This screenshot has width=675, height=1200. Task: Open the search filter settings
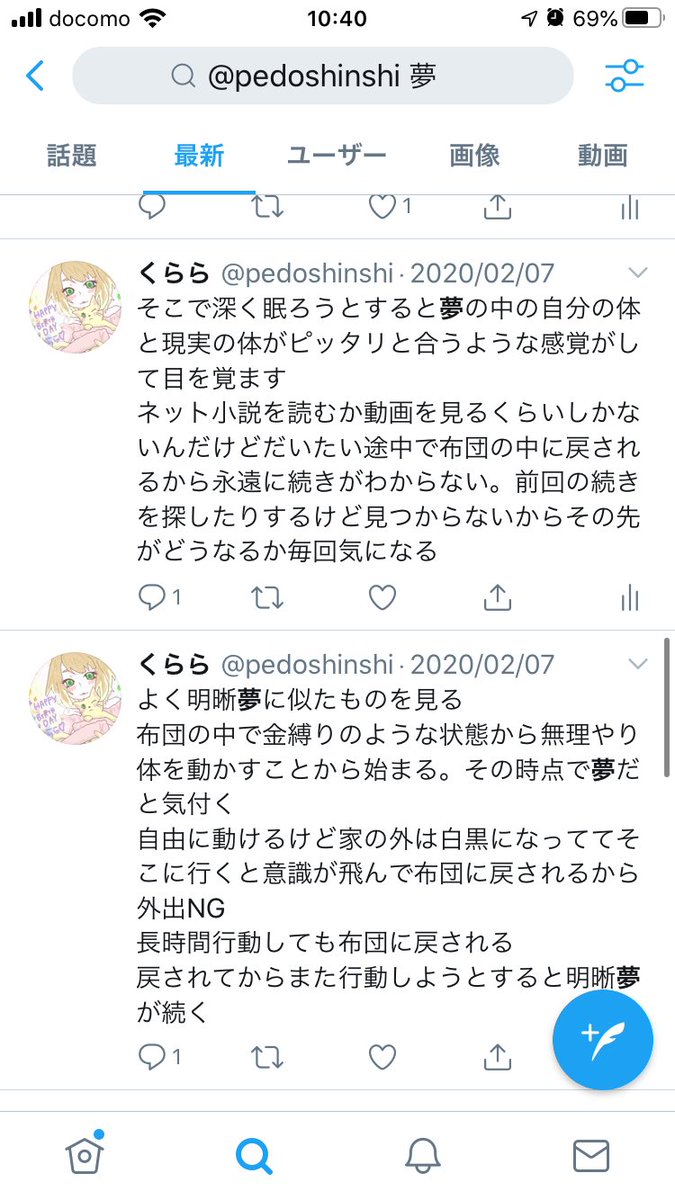(x=625, y=76)
